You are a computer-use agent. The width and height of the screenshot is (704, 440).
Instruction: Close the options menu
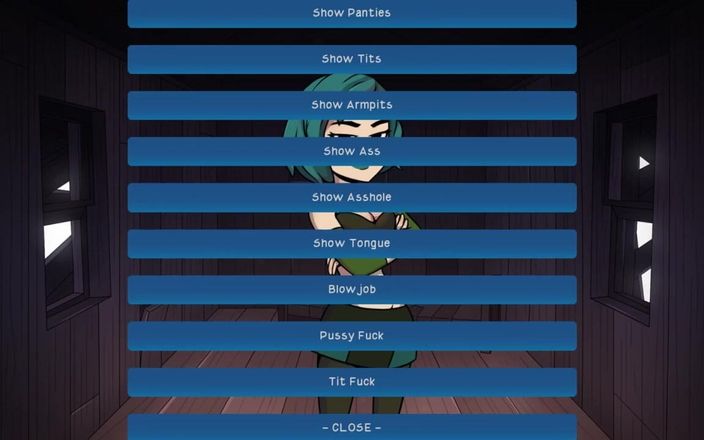(351, 427)
